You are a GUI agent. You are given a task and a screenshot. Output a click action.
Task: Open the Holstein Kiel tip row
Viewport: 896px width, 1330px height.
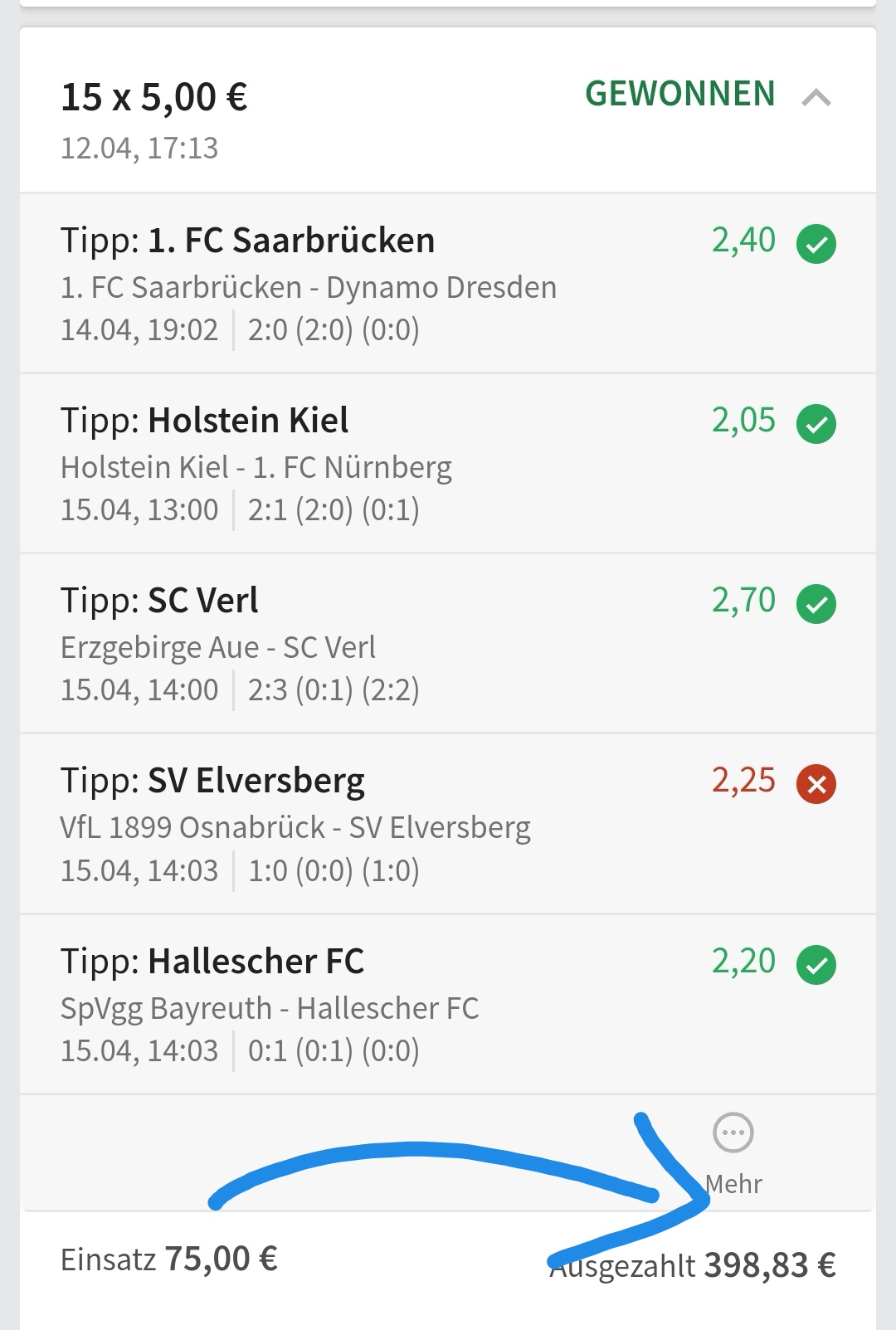448,463
